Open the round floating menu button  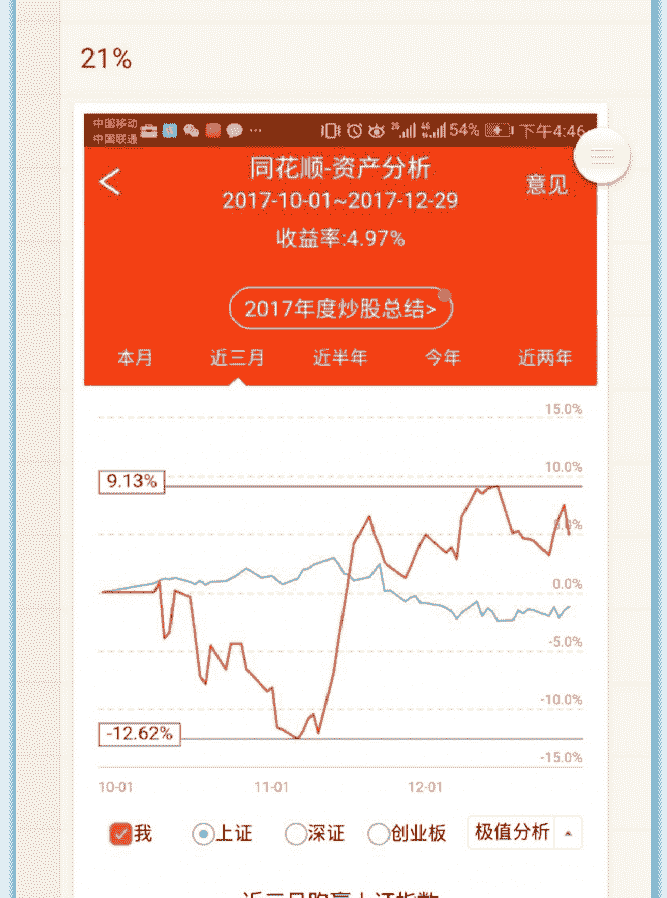[602, 155]
